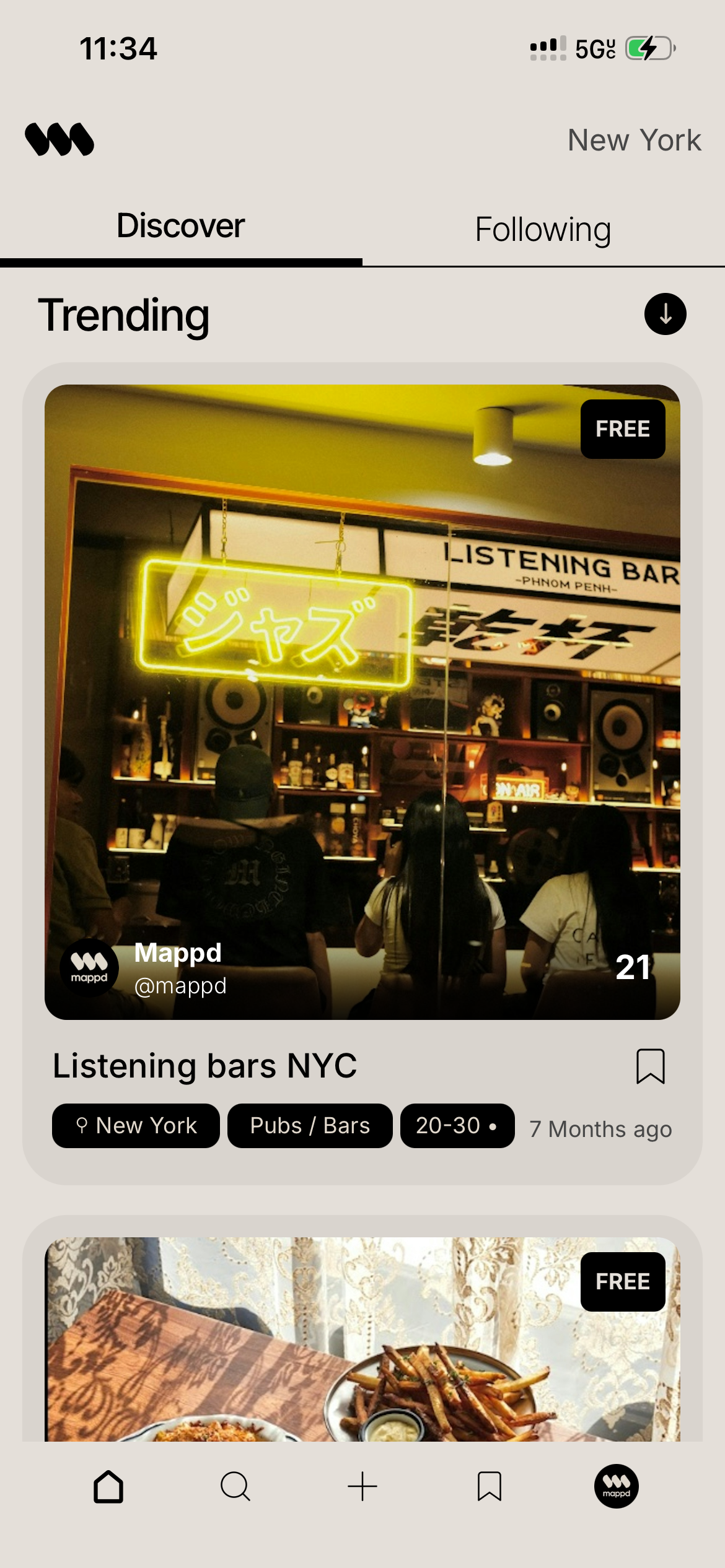Image resolution: width=725 pixels, height=1568 pixels.
Task: Open the card with the fries photo
Action: (362, 1338)
